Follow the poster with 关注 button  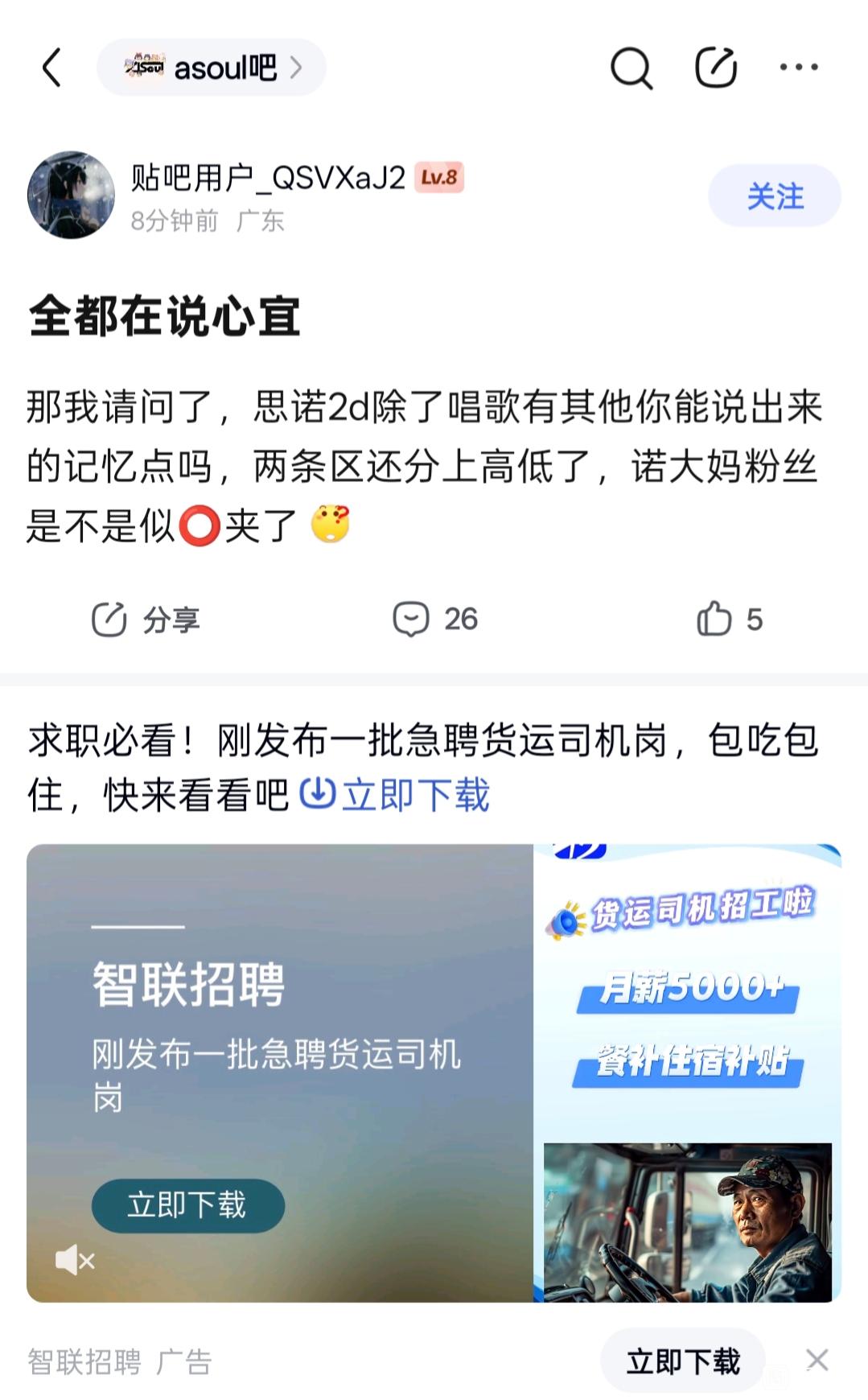774,196
